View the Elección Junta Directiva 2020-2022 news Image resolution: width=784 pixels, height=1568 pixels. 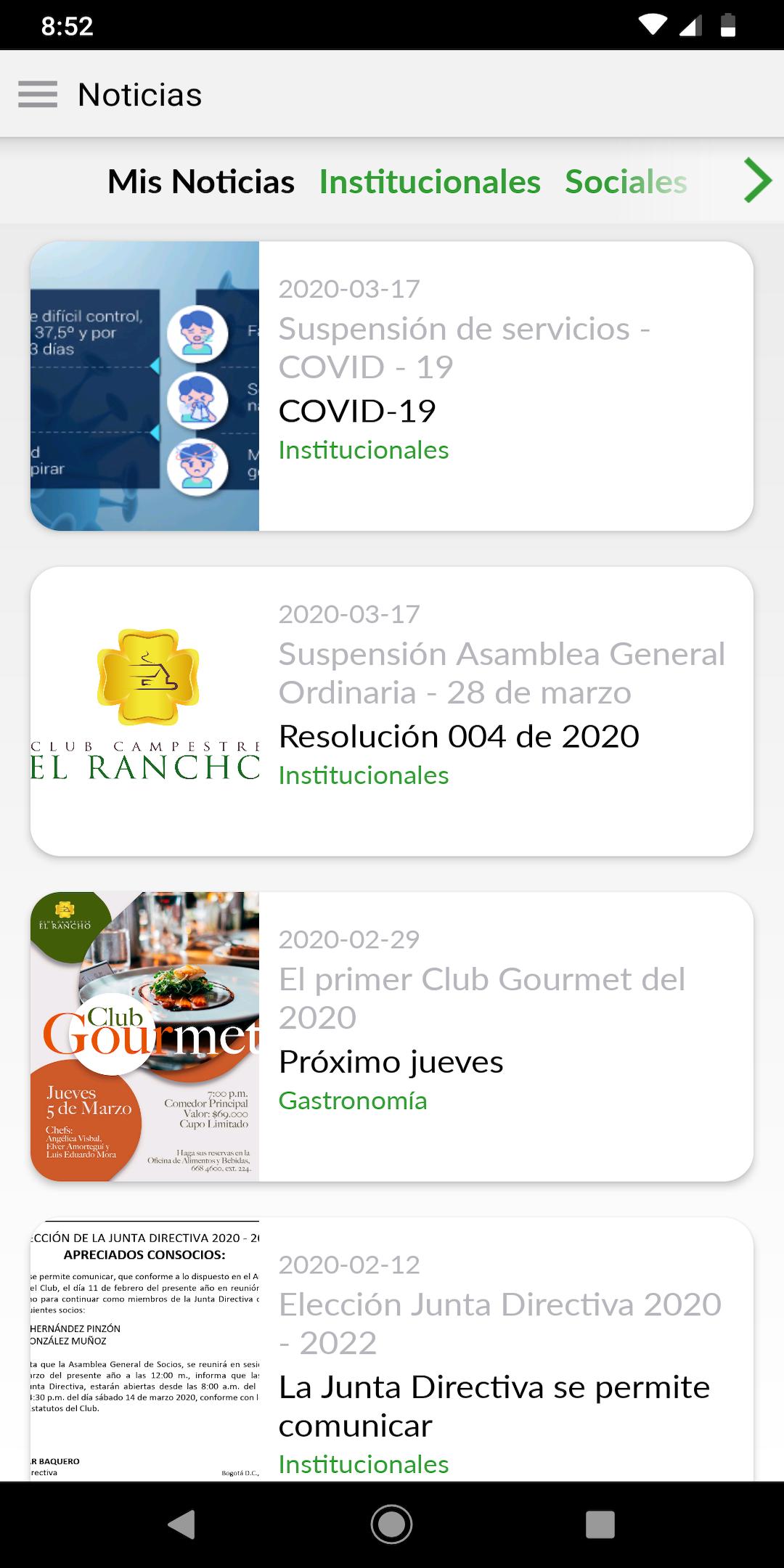point(499,1323)
